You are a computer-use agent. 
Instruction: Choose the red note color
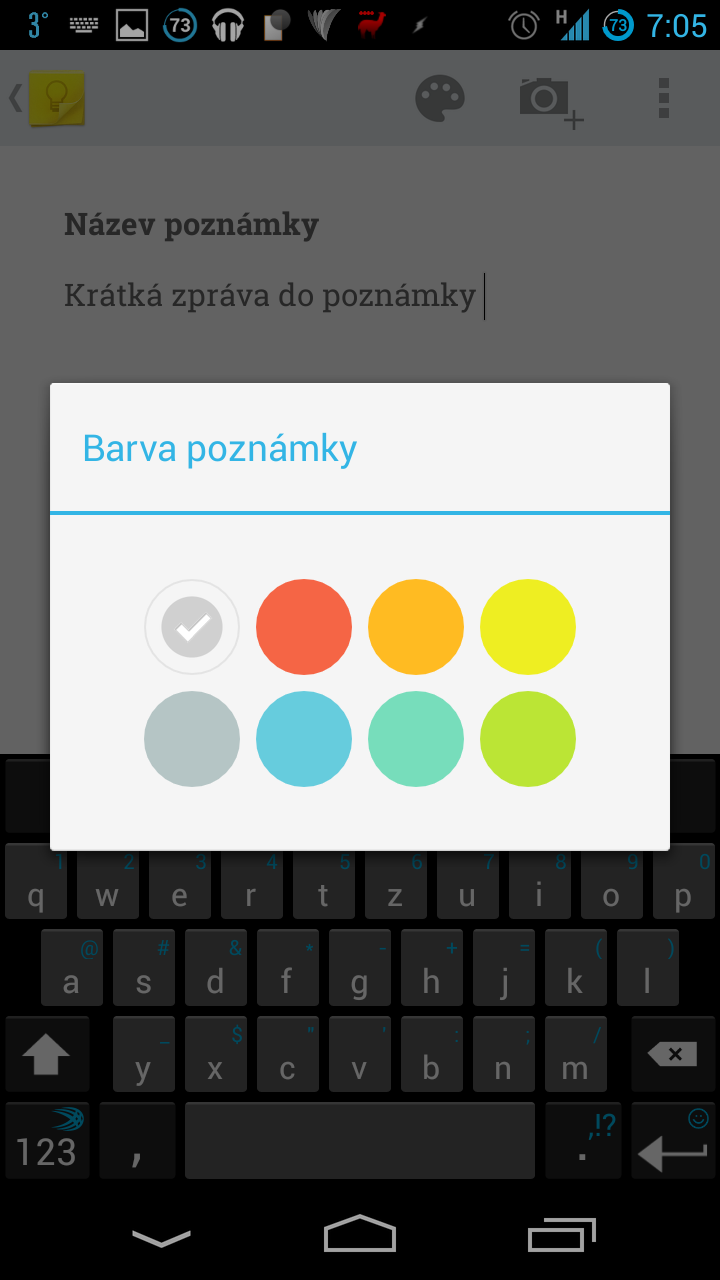304,627
